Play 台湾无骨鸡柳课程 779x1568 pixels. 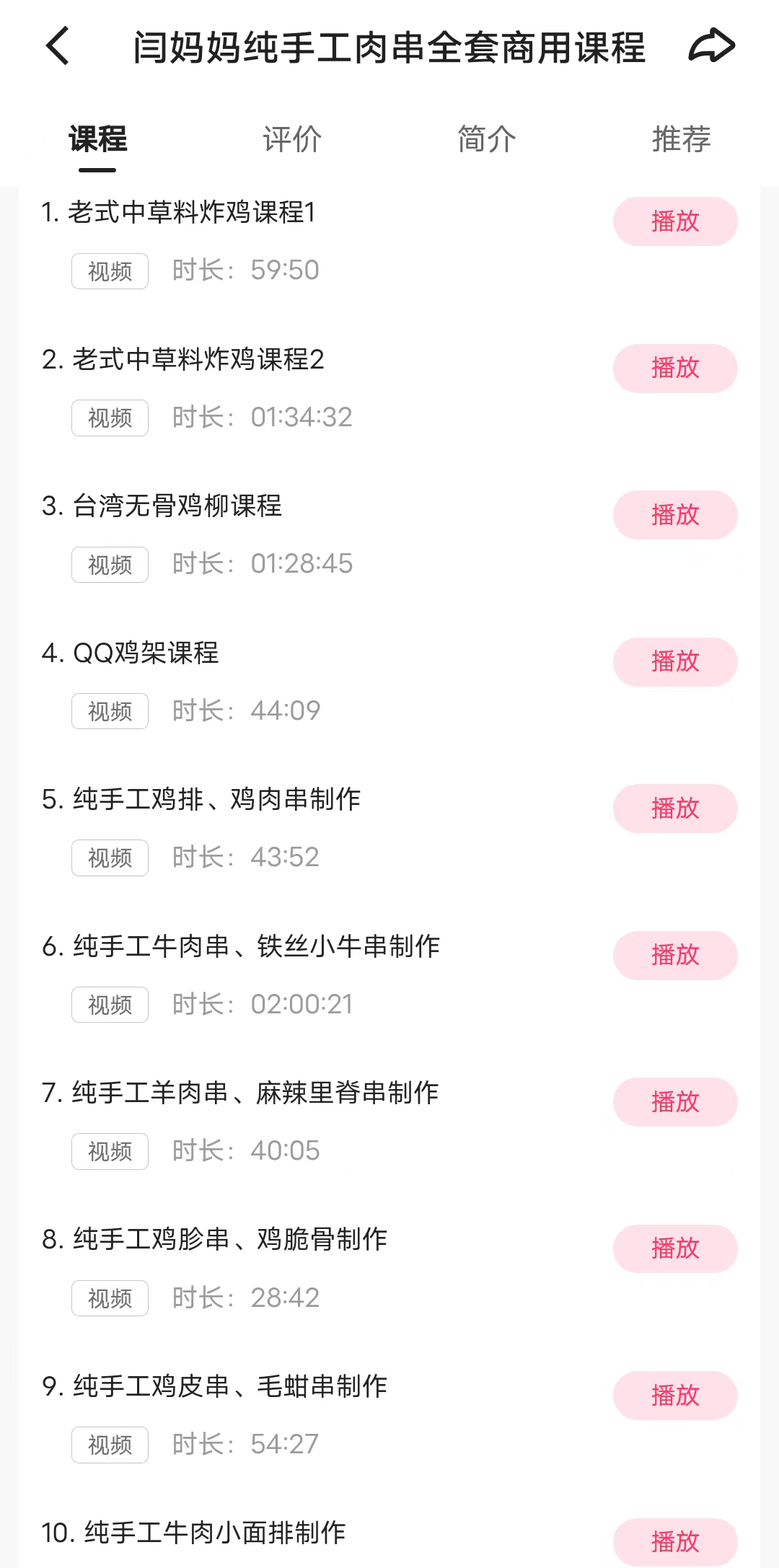[x=674, y=514]
